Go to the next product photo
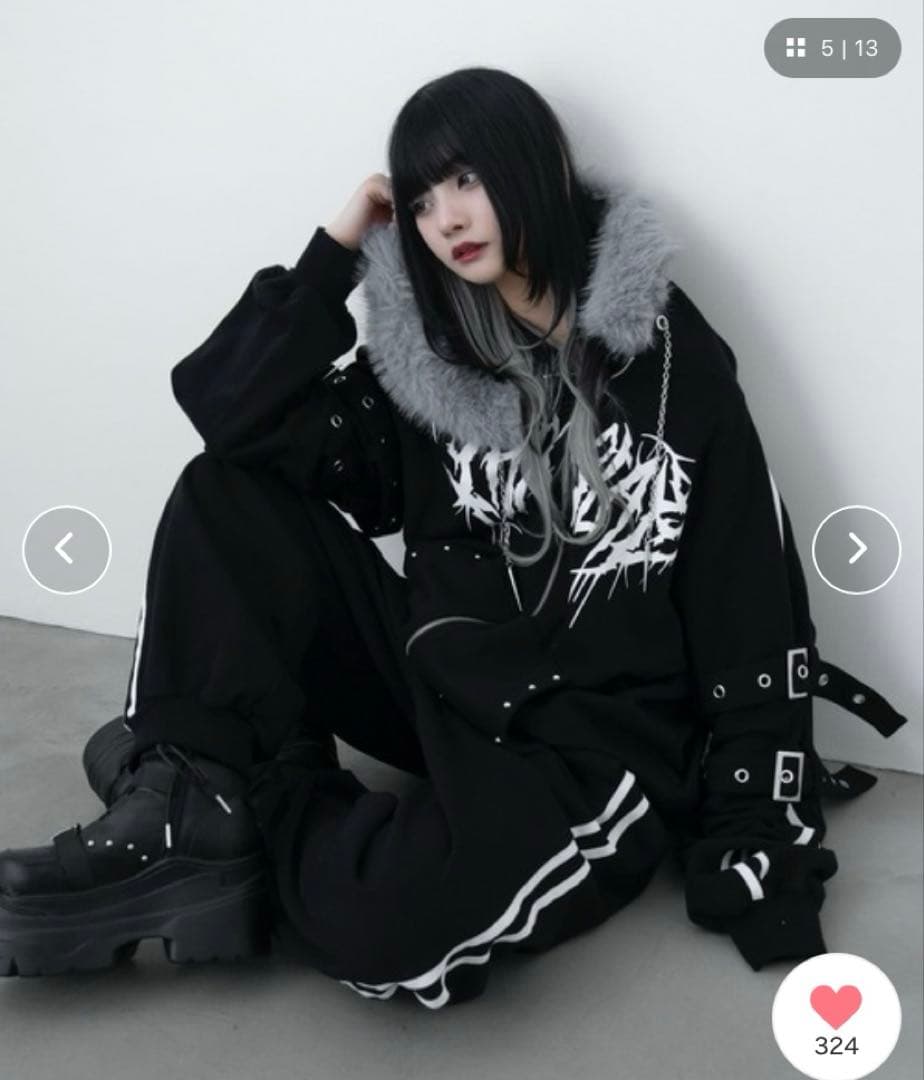Viewport: 924px width, 1080px height. click(x=856, y=549)
